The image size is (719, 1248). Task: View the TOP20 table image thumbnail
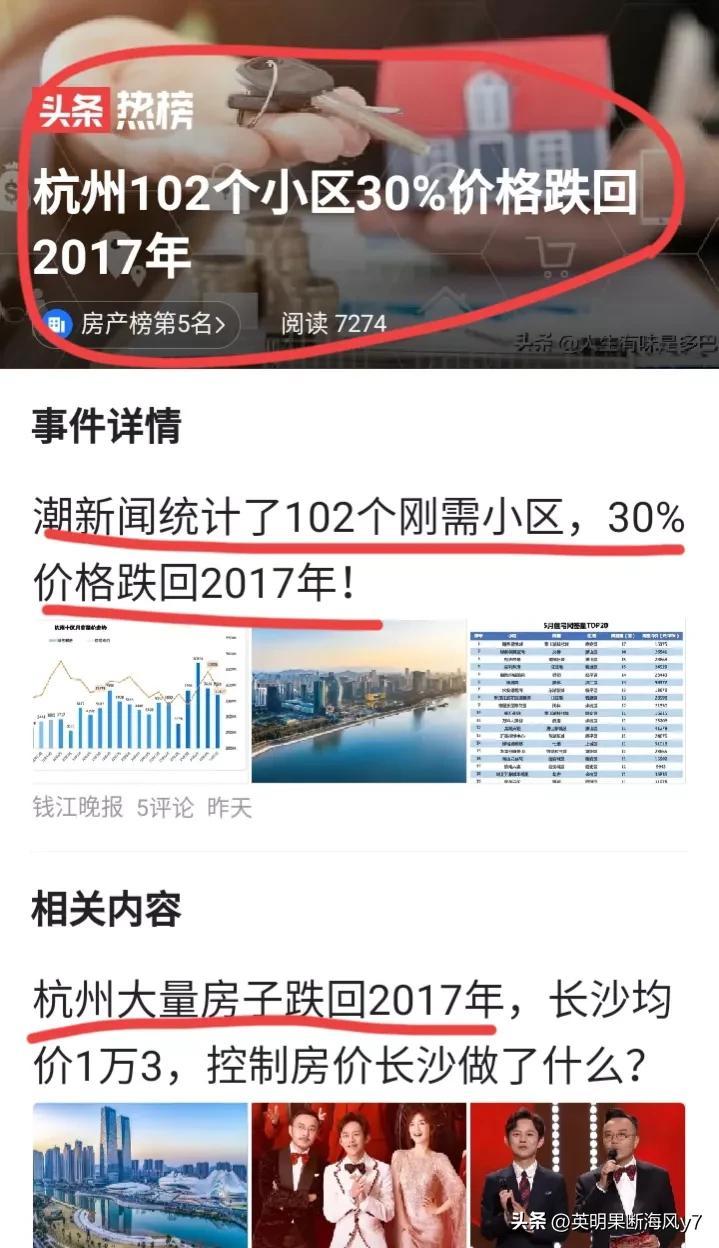[x=577, y=701]
